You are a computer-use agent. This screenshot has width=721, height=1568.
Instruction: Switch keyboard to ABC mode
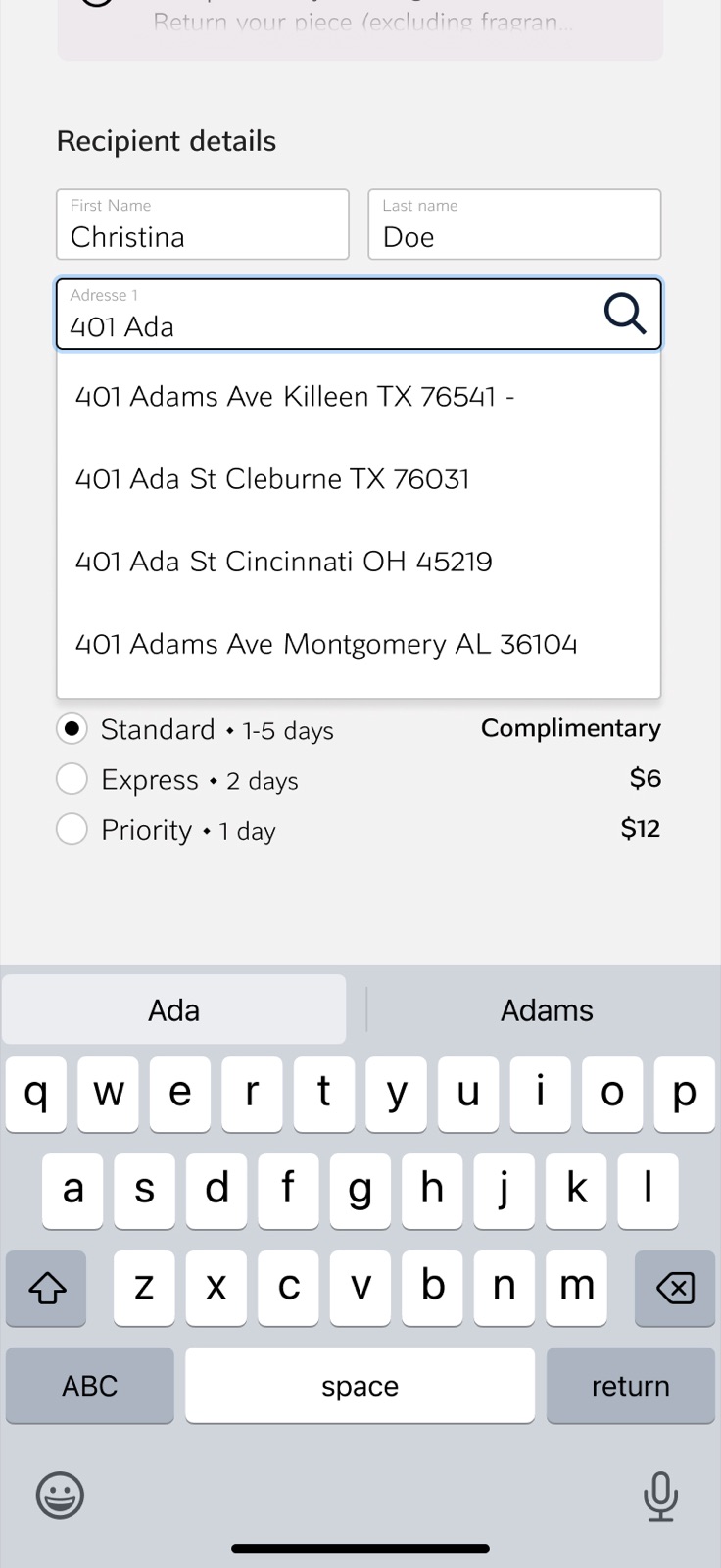(90, 1386)
